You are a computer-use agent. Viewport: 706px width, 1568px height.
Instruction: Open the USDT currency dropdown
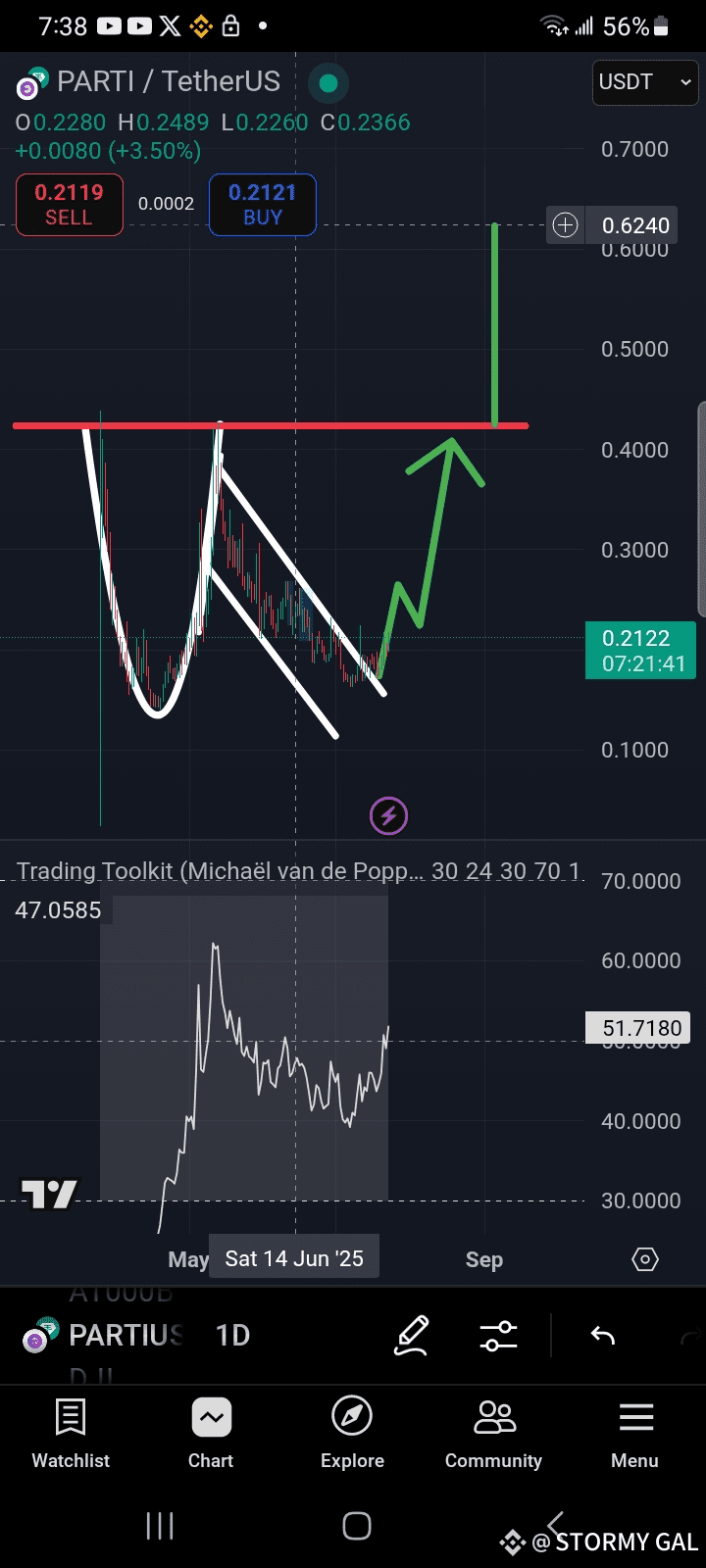(645, 82)
